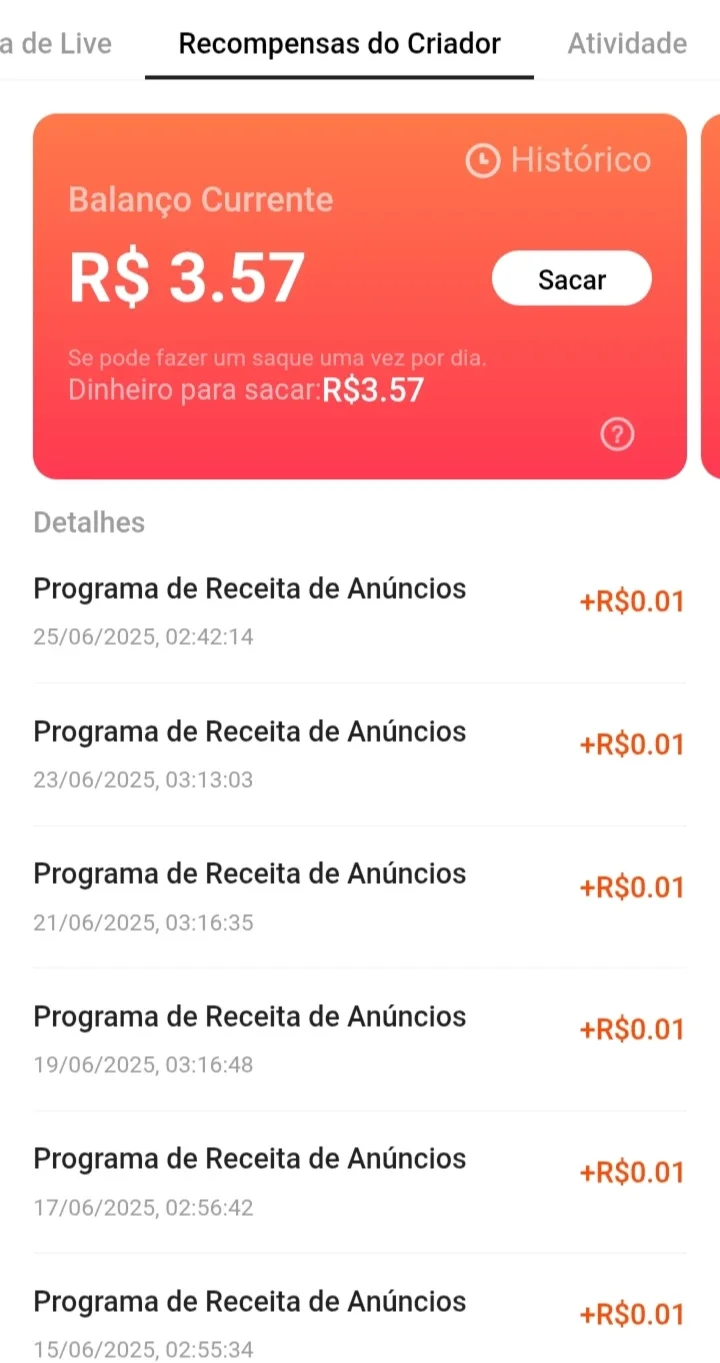The width and height of the screenshot is (720, 1363).
Task: Select the Recompensas do Criador tab
Action: tap(339, 44)
